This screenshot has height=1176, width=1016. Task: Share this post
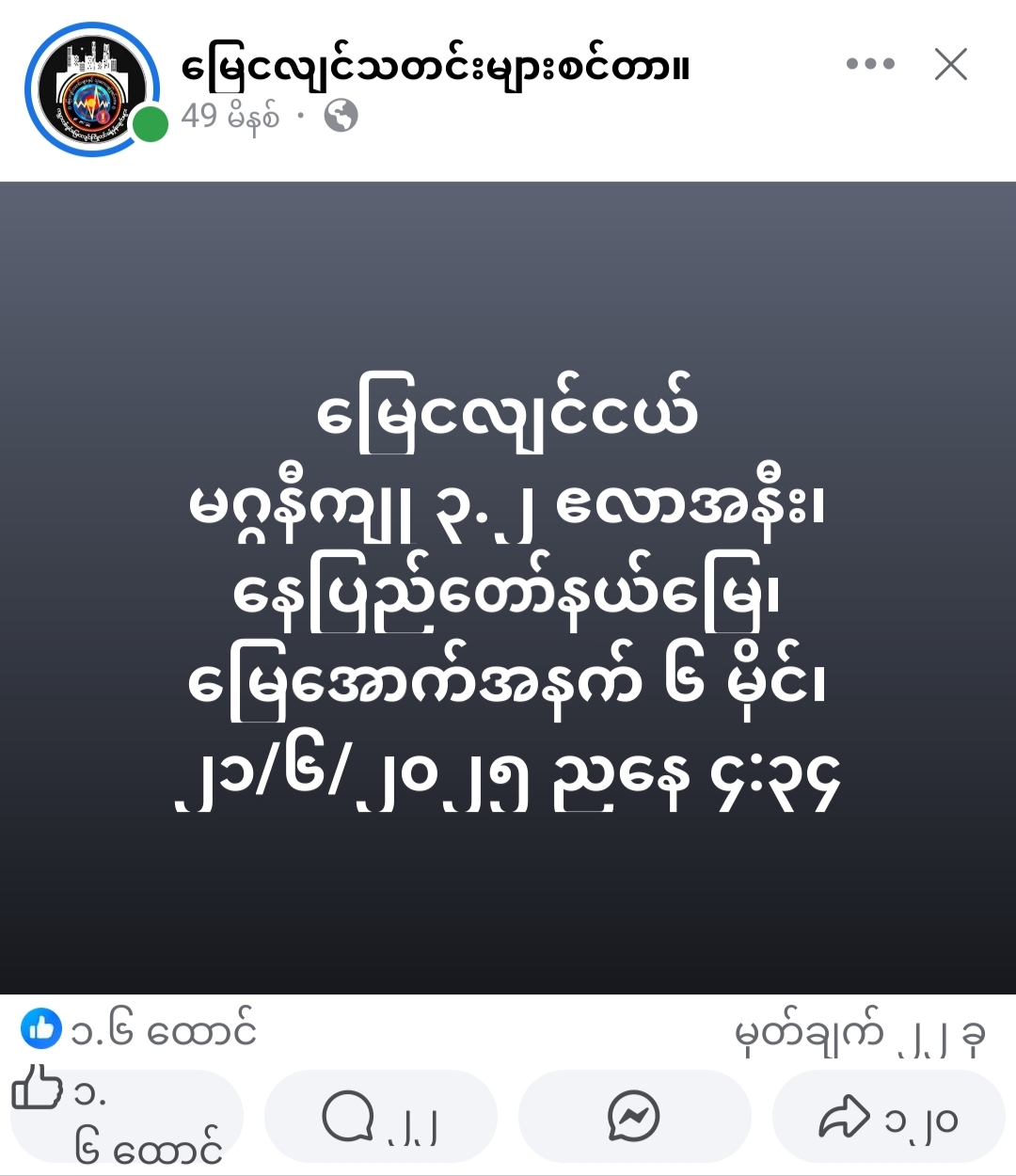click(888, 1117)
